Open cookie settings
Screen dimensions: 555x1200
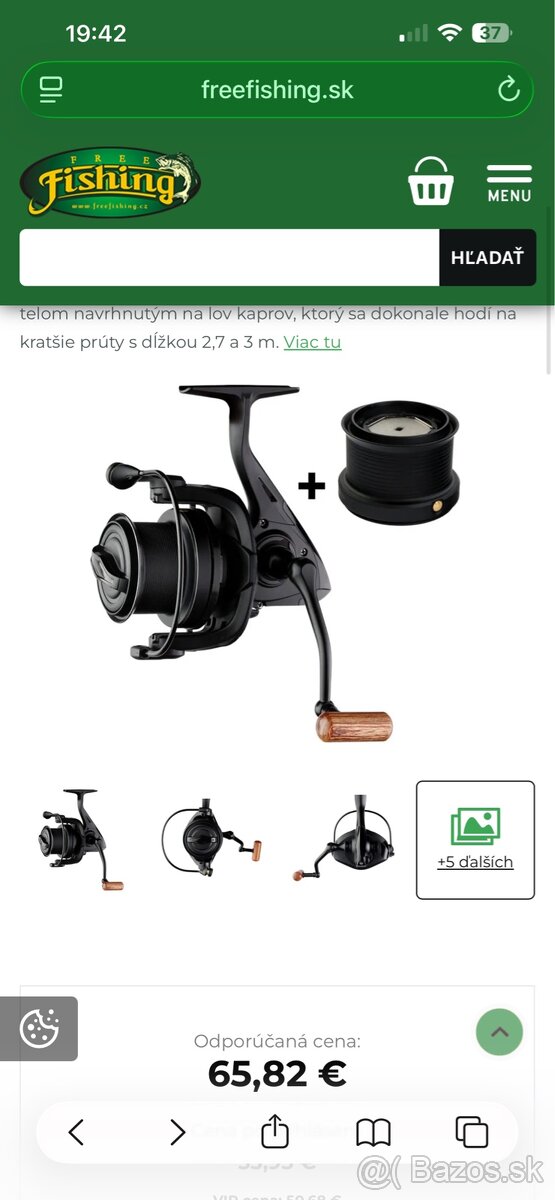point(39,1028)
